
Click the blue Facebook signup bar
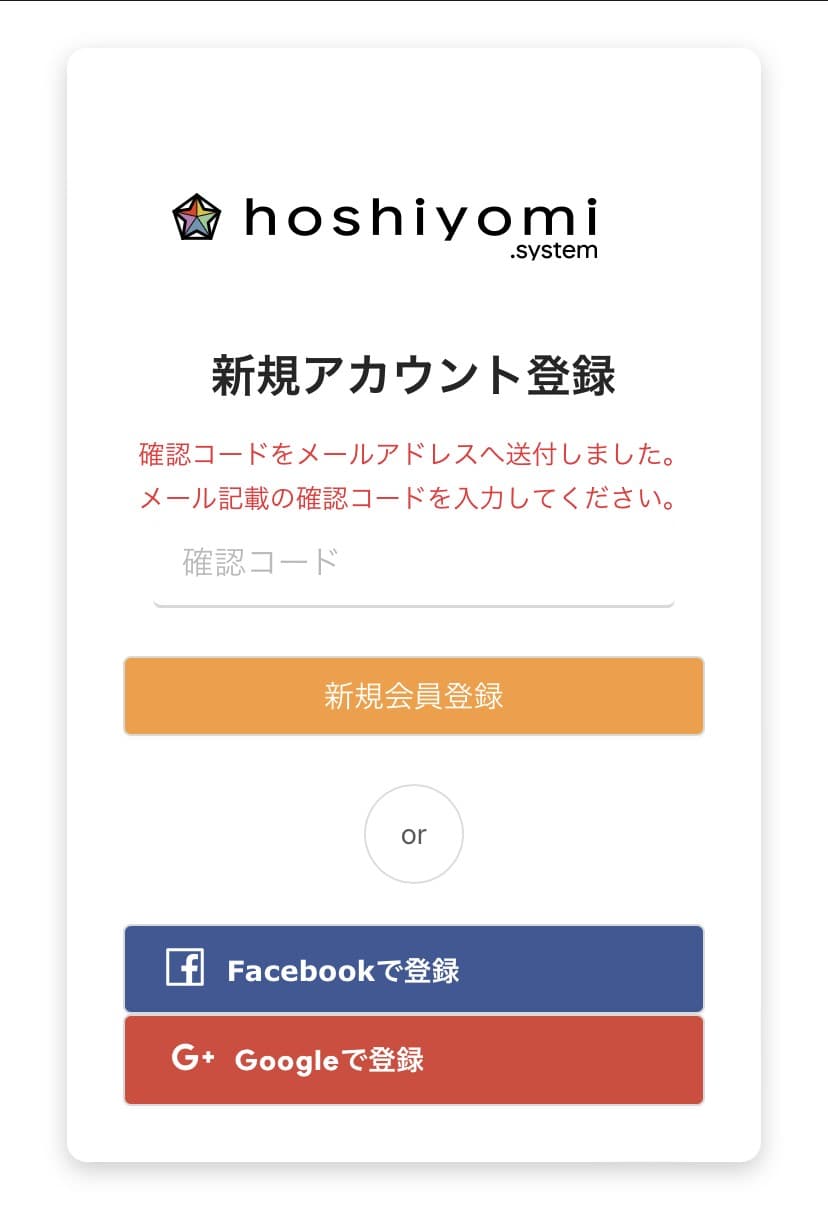413,967
